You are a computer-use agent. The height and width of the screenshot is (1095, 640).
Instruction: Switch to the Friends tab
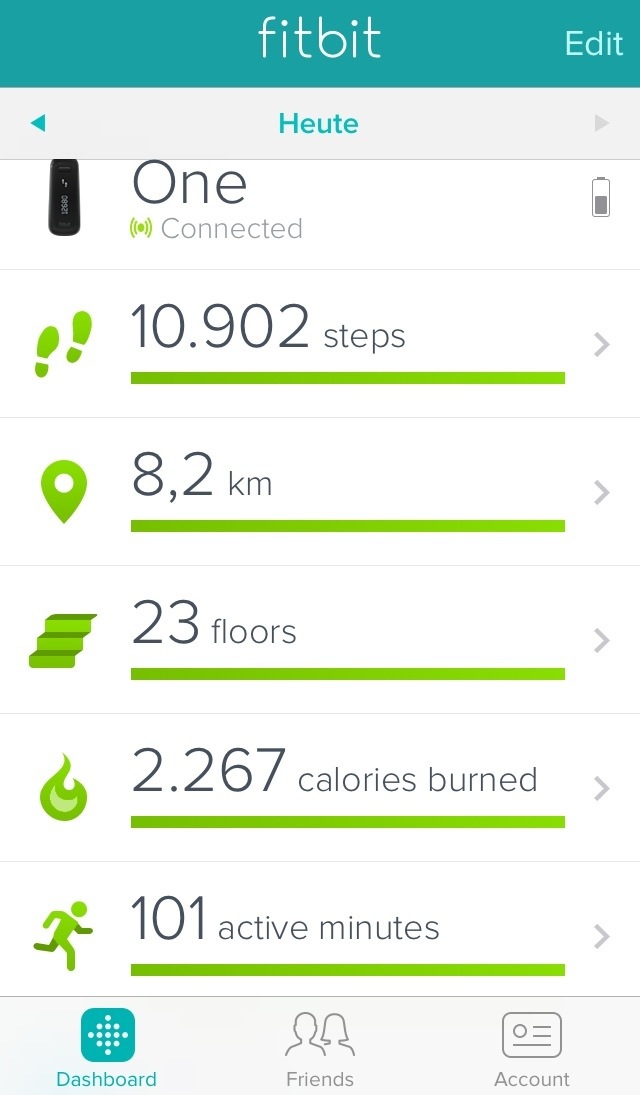click(x=319, y=1048)
